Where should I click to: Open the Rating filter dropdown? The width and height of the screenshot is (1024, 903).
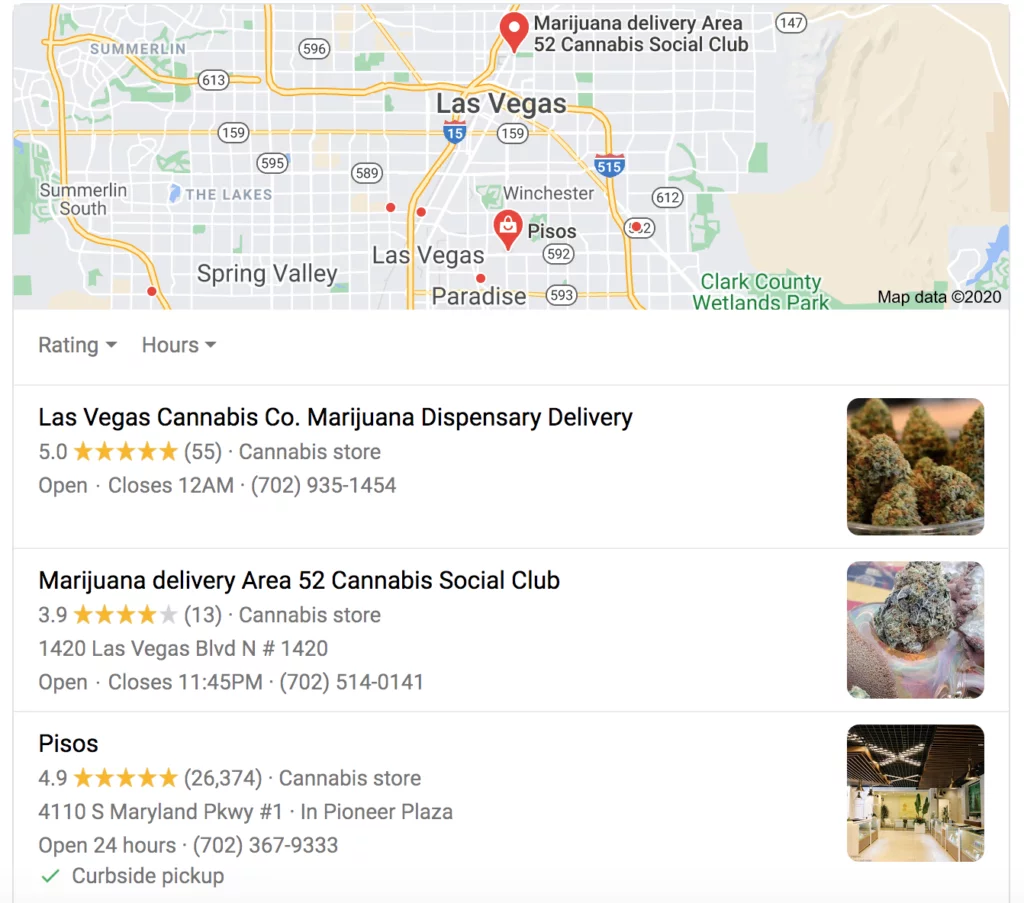tap(77, 345)
